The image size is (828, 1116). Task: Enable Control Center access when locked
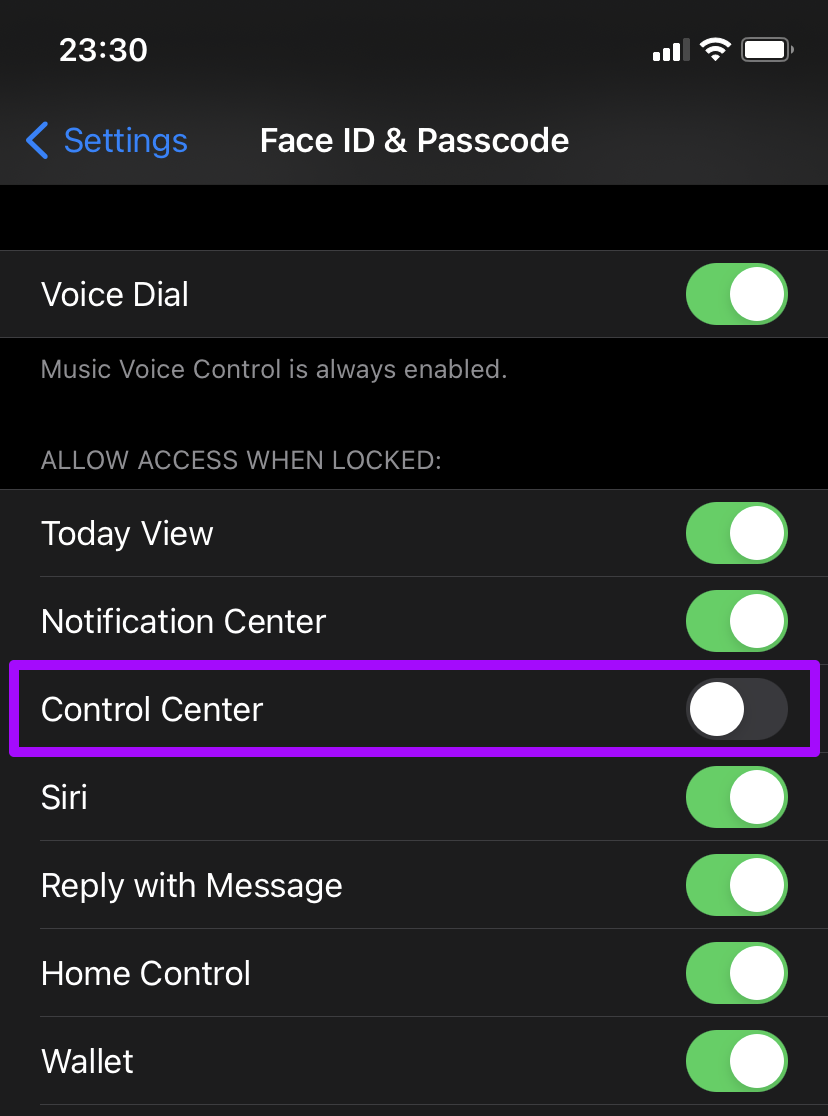pos(736,709)
